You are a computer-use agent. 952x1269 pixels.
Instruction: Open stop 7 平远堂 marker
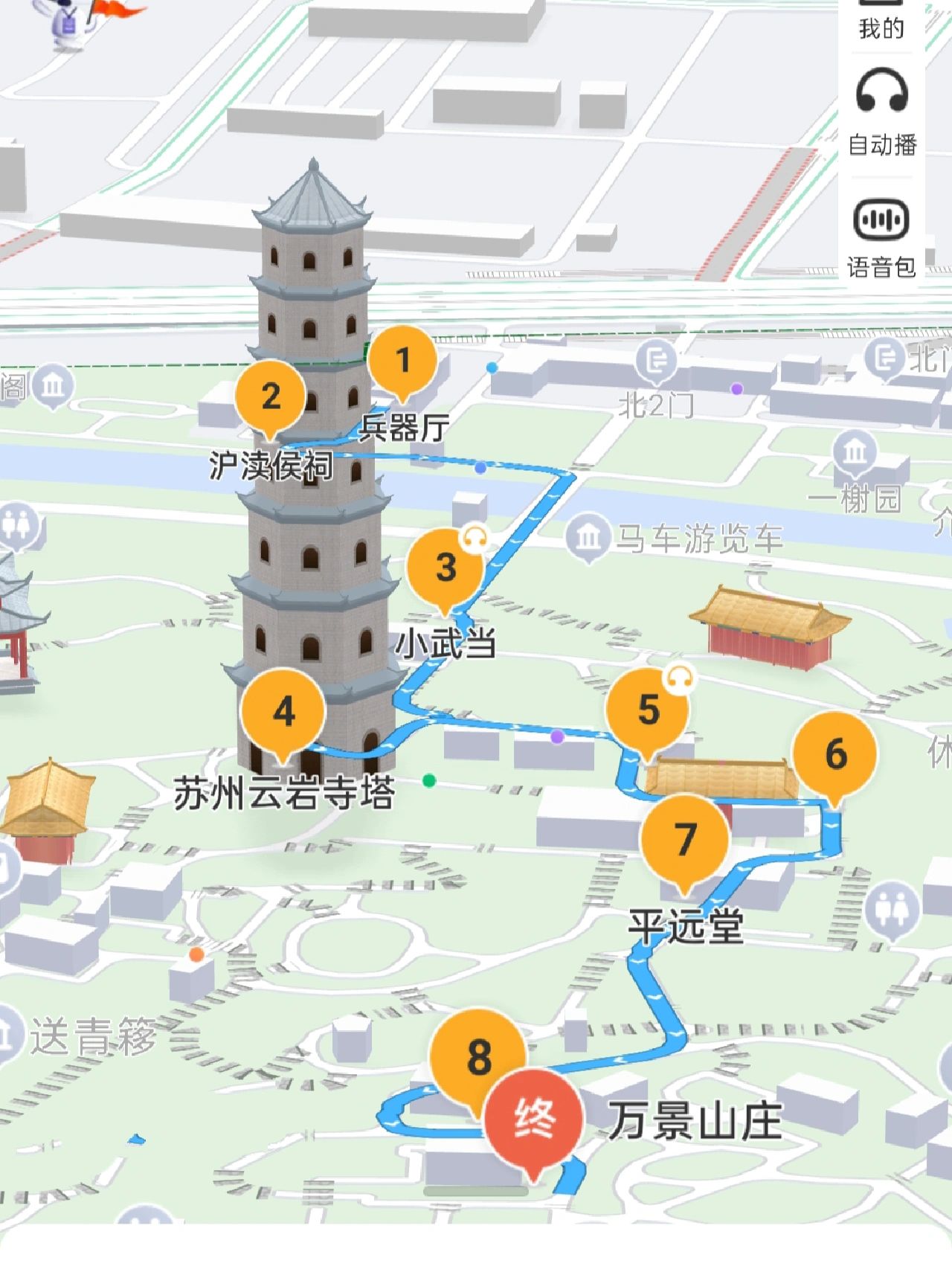click(684, 839)
